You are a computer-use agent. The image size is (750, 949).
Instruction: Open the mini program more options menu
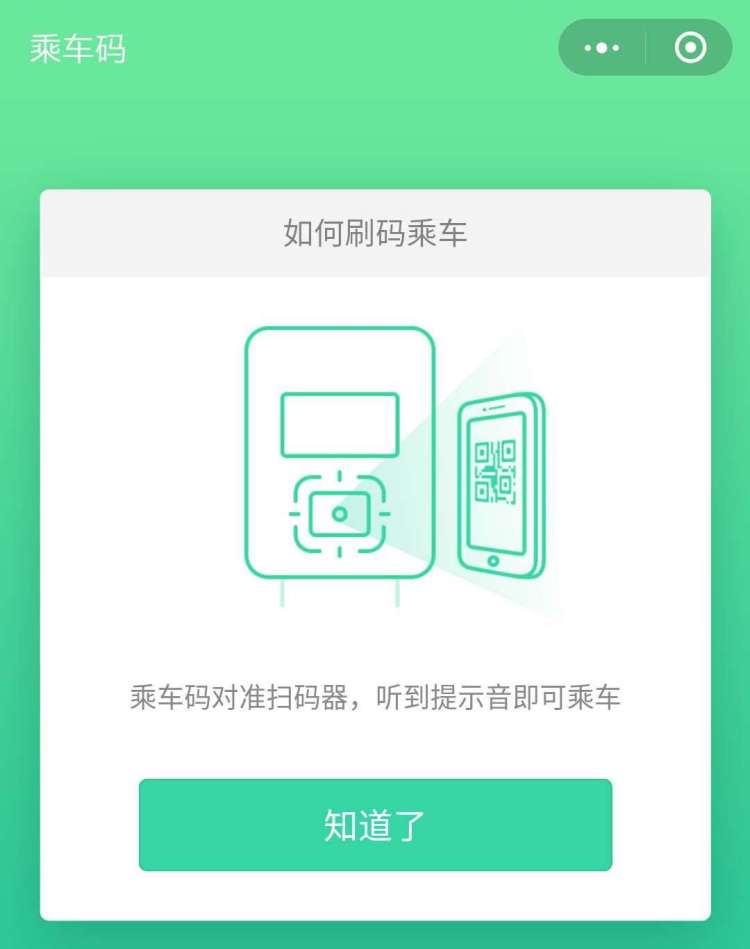[602, 47]
